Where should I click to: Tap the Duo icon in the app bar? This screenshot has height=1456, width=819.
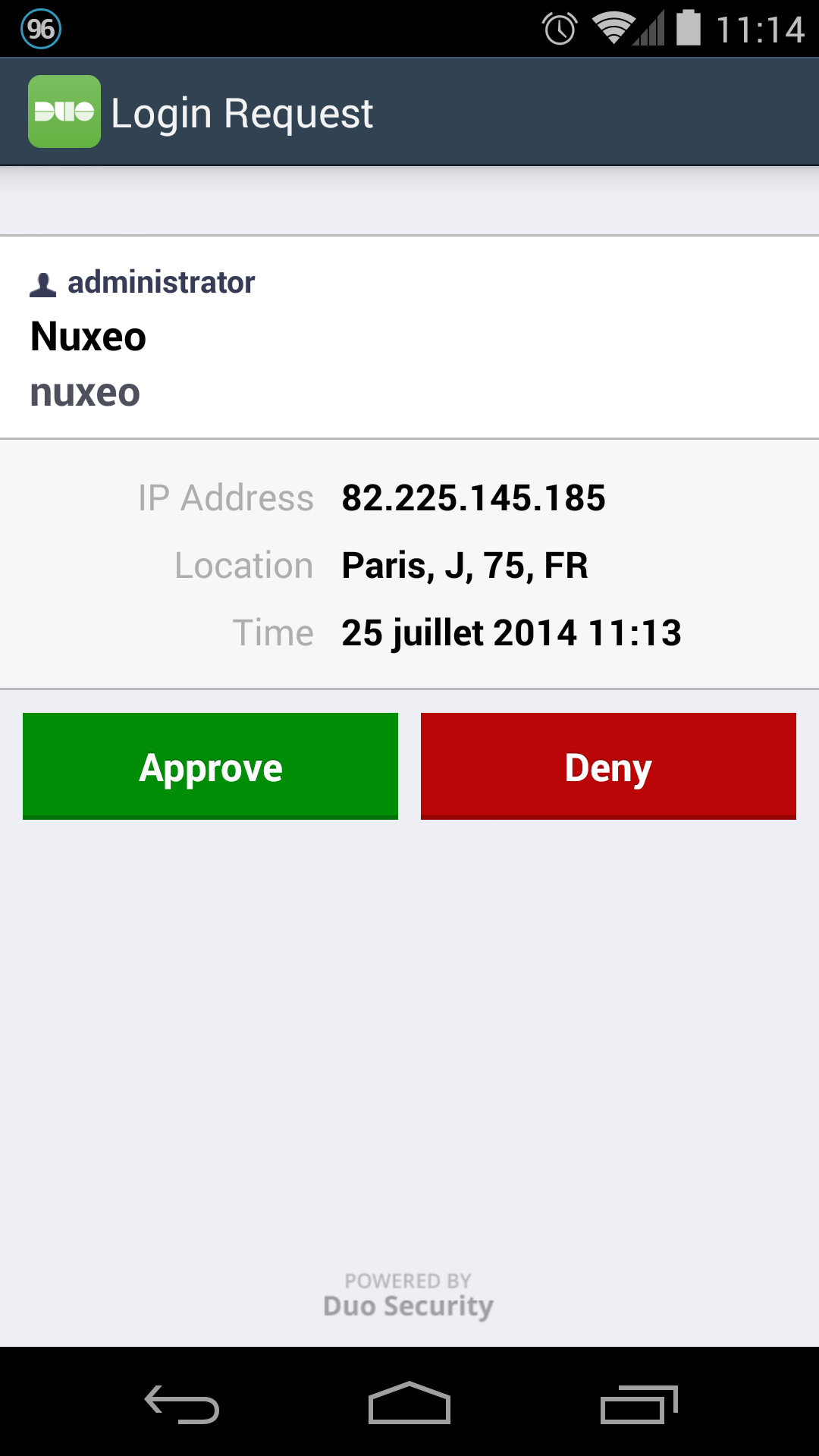point(64,111)
